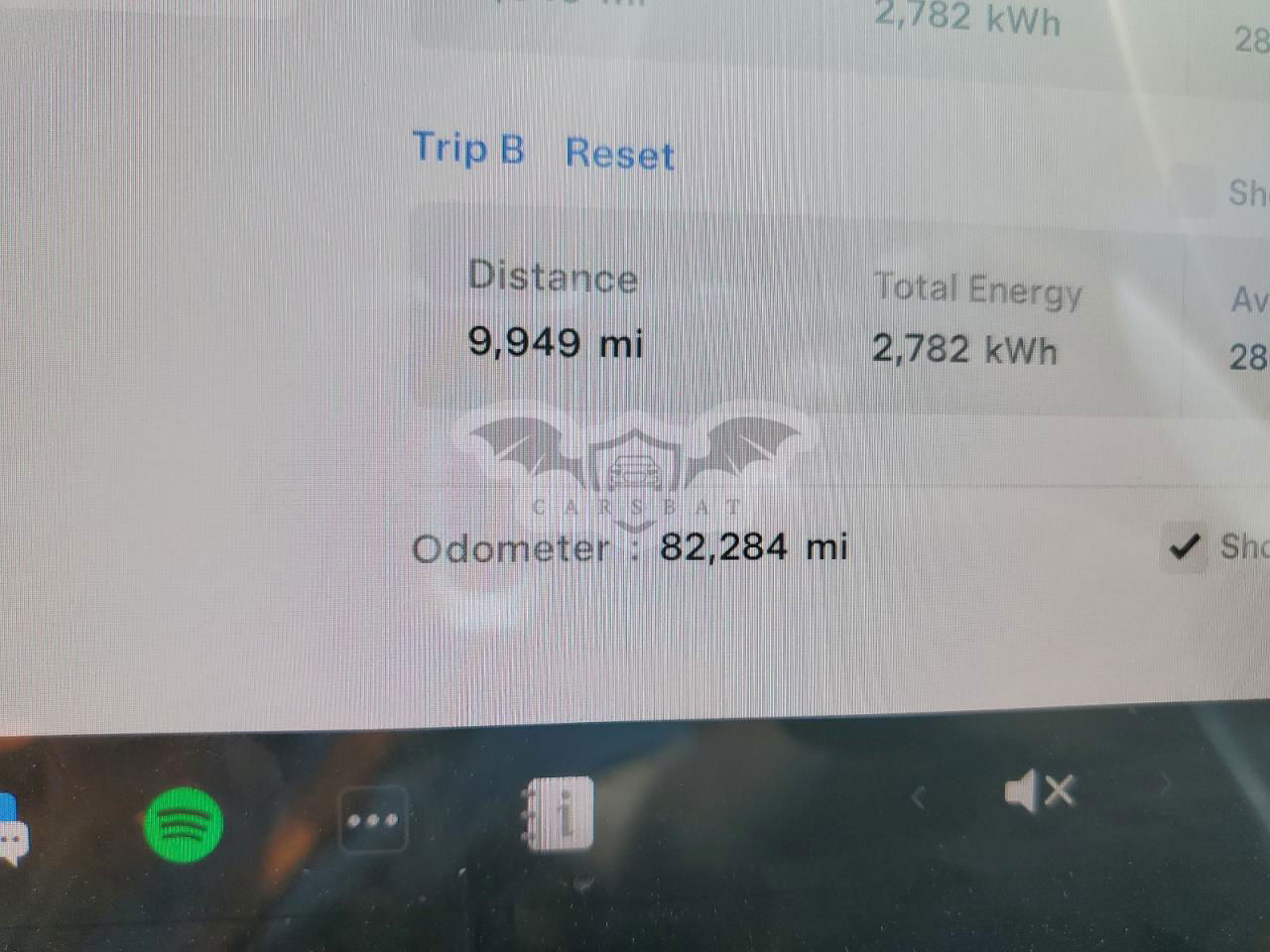1270x952 pixels.
Task: Reset the Trip B counter
Action: 619,155
